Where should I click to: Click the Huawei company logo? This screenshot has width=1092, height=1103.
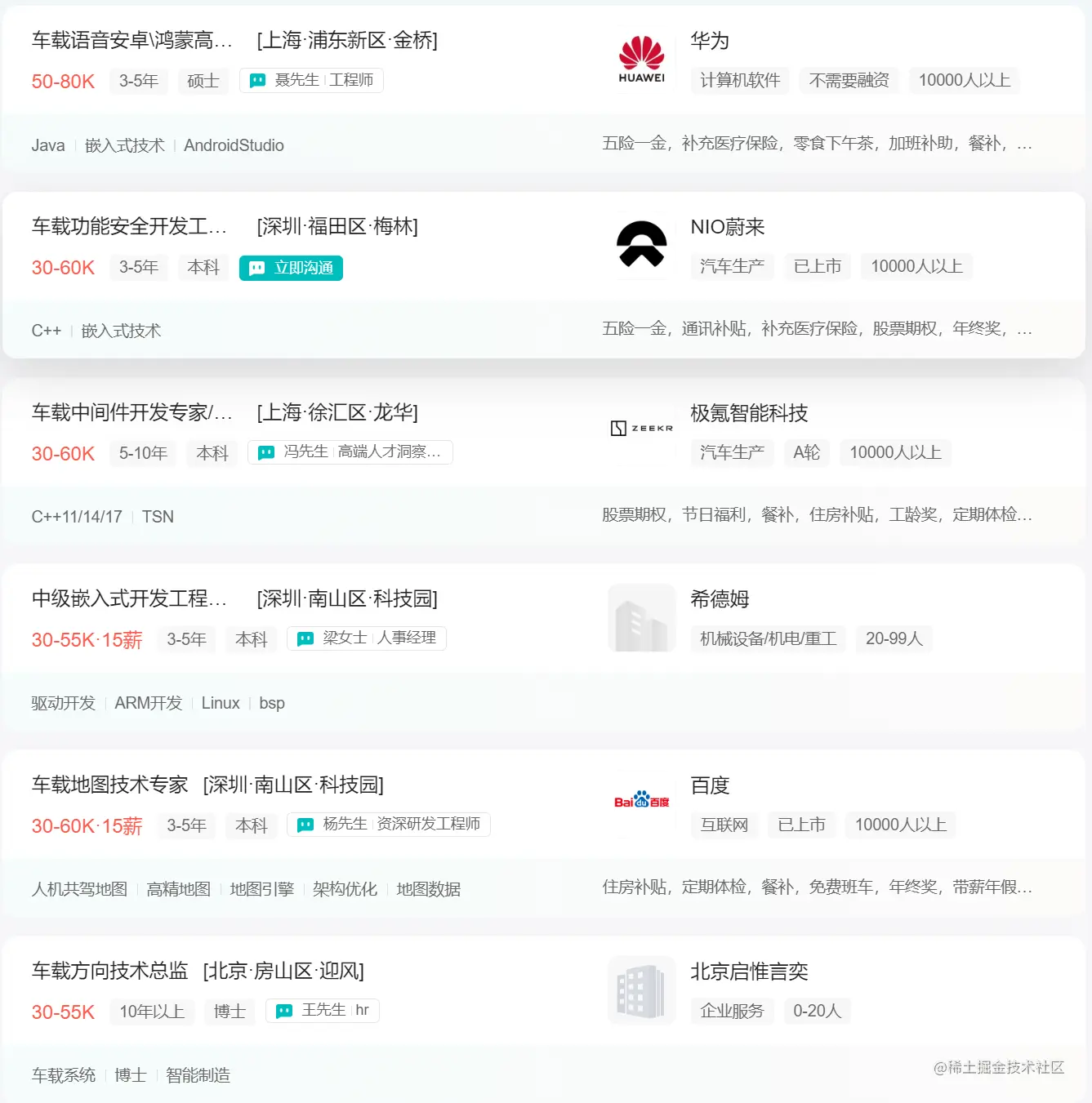click(x=641, y=60)
